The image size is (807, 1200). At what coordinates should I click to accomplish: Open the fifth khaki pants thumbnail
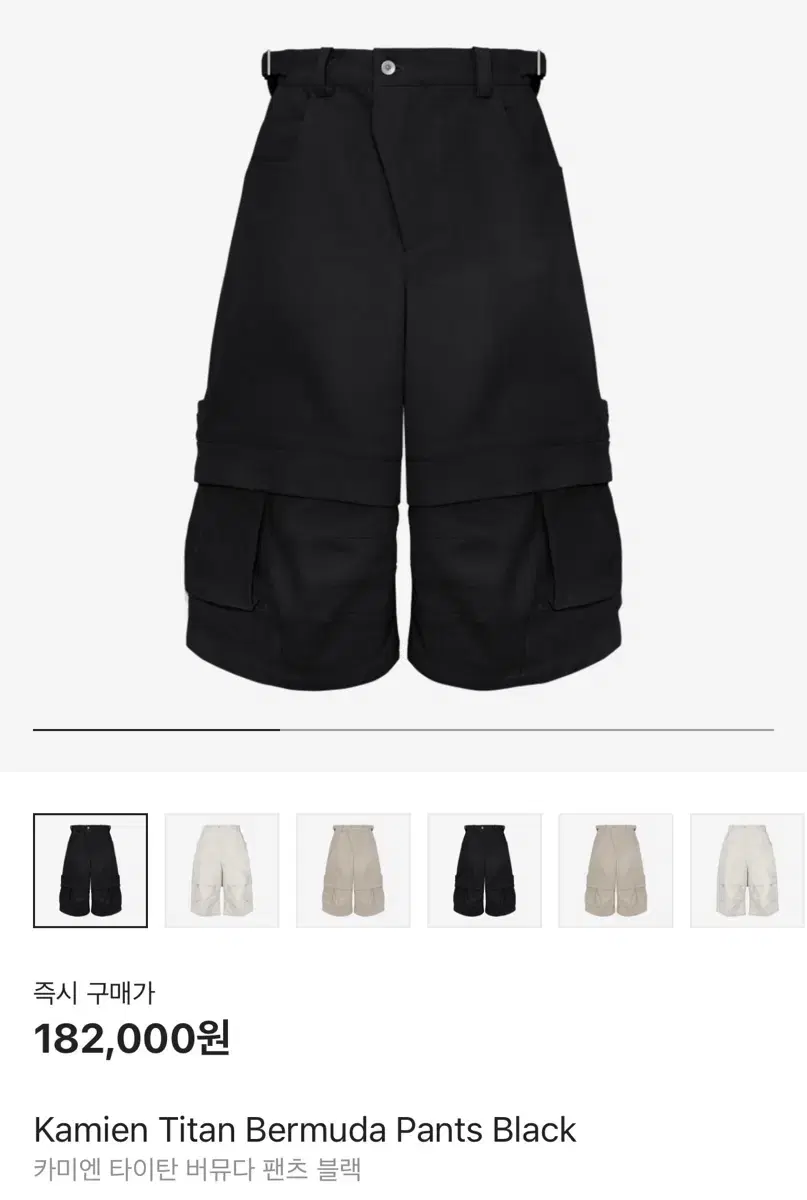click(x=615, y=868)
